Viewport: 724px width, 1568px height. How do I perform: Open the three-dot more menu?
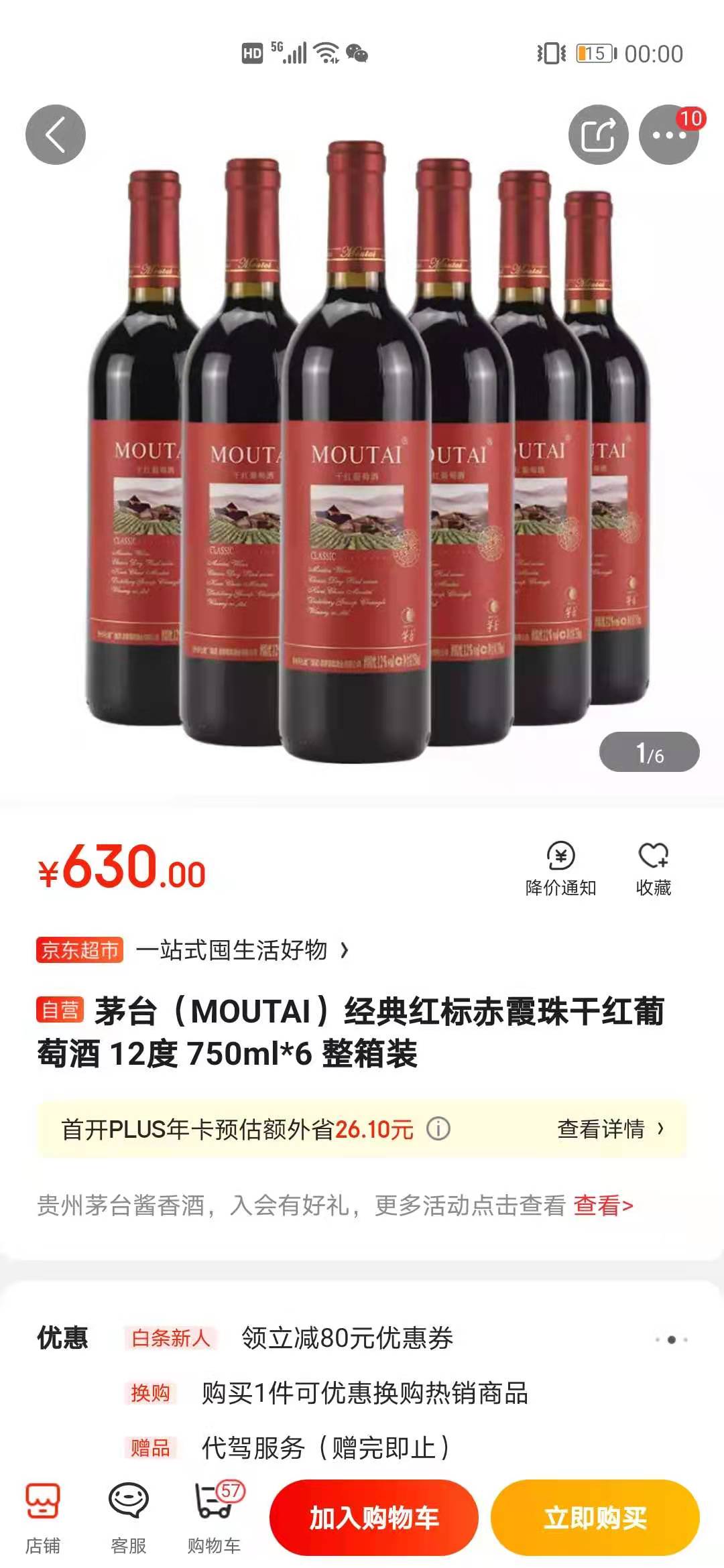669,135
